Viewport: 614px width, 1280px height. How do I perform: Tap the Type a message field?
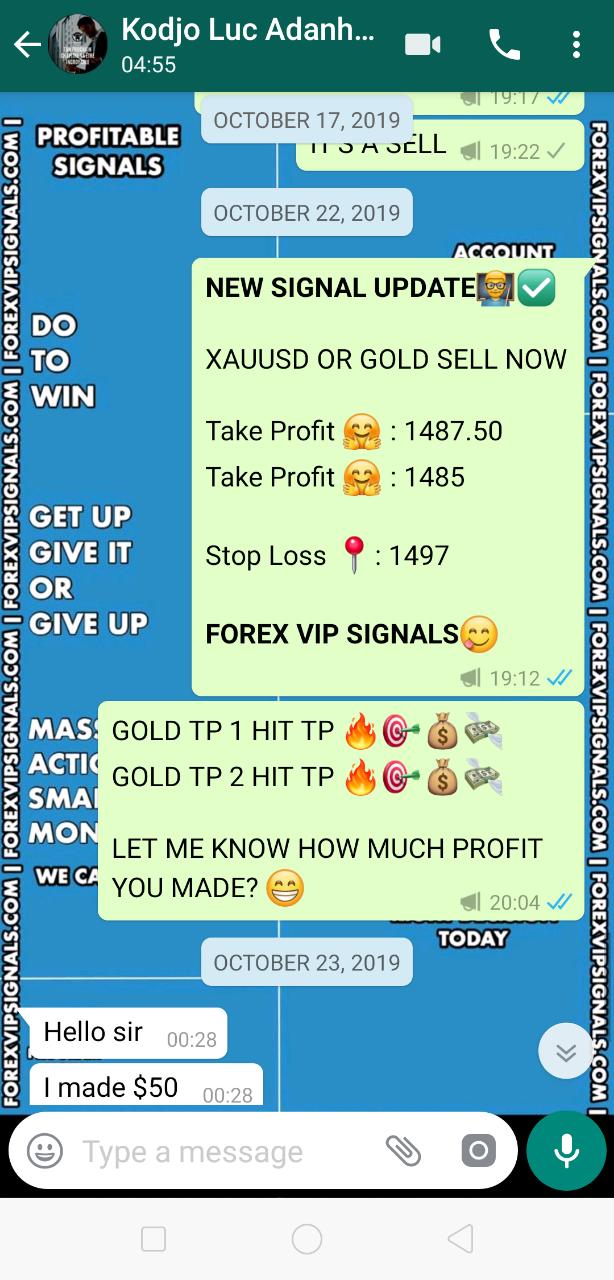click(x=220, y=1152)
